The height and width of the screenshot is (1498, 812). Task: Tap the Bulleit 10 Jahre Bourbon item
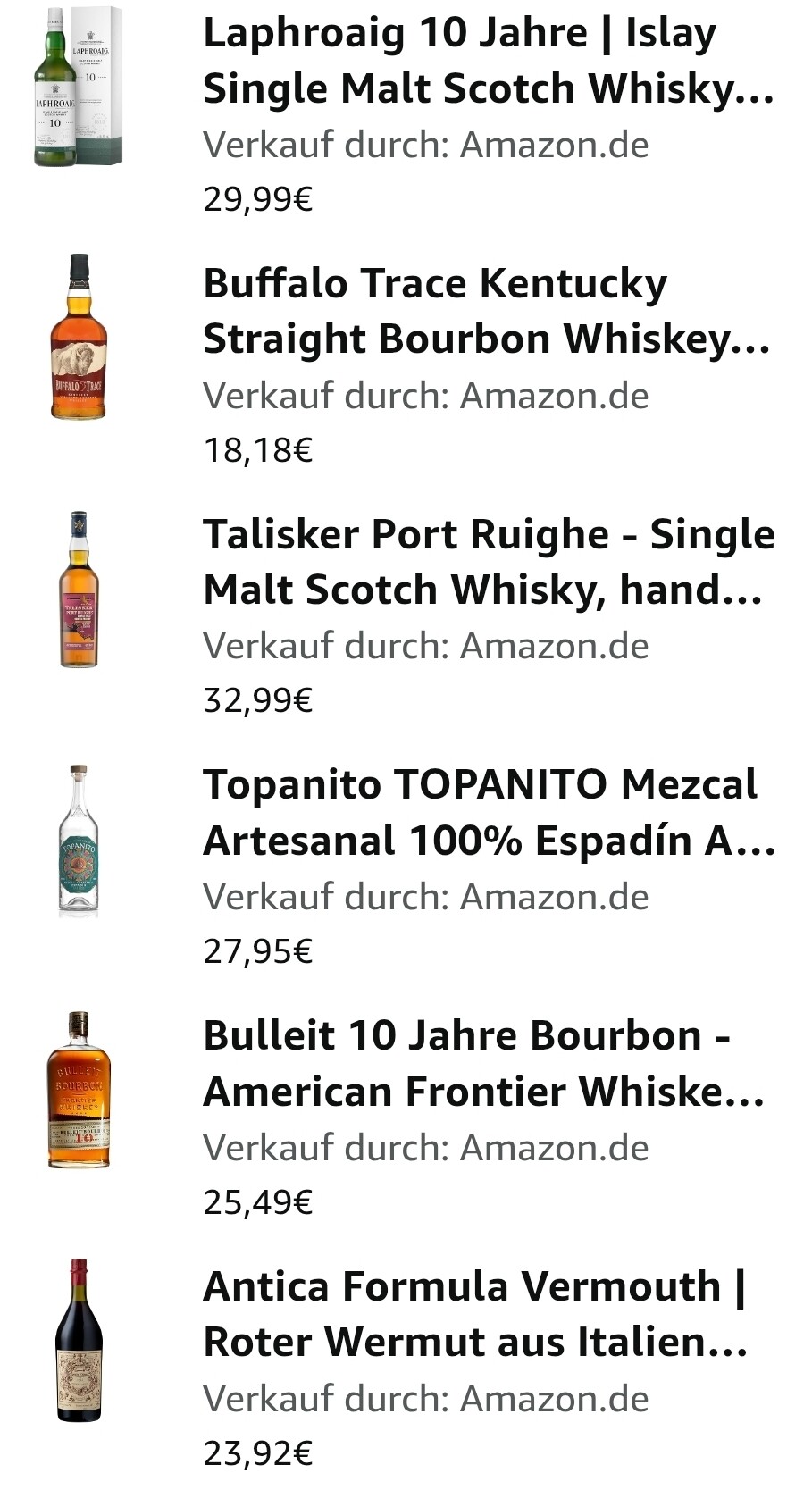[x=483, y=1064]
